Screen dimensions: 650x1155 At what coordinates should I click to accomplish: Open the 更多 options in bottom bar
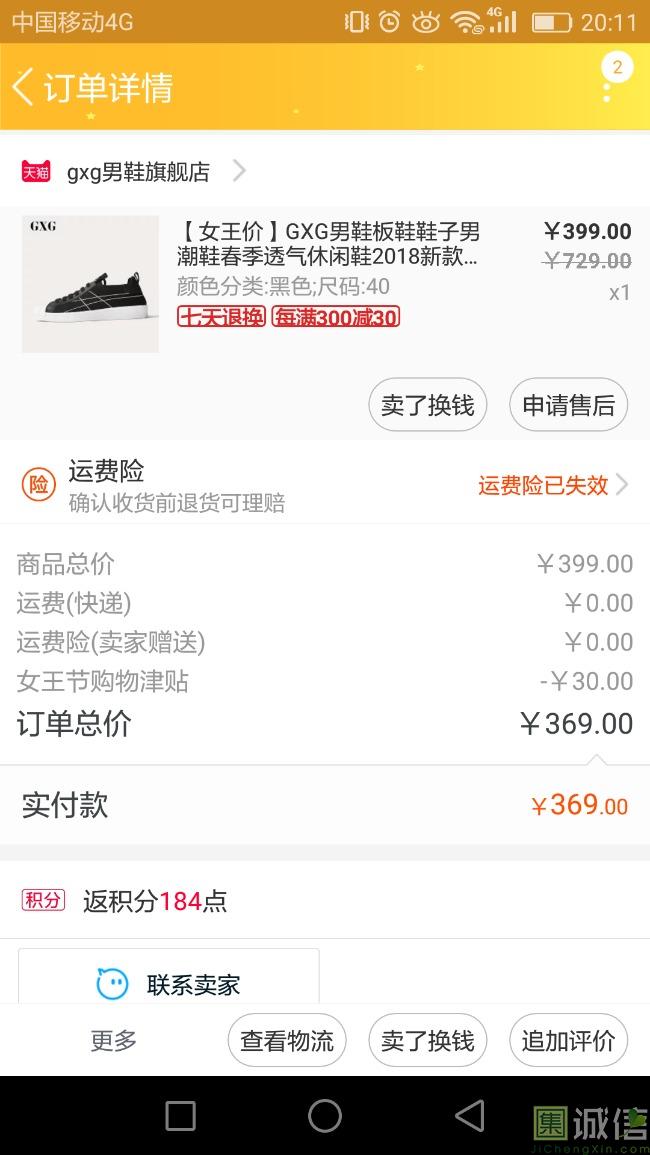pyautogui.click(x=113, y=1040)
